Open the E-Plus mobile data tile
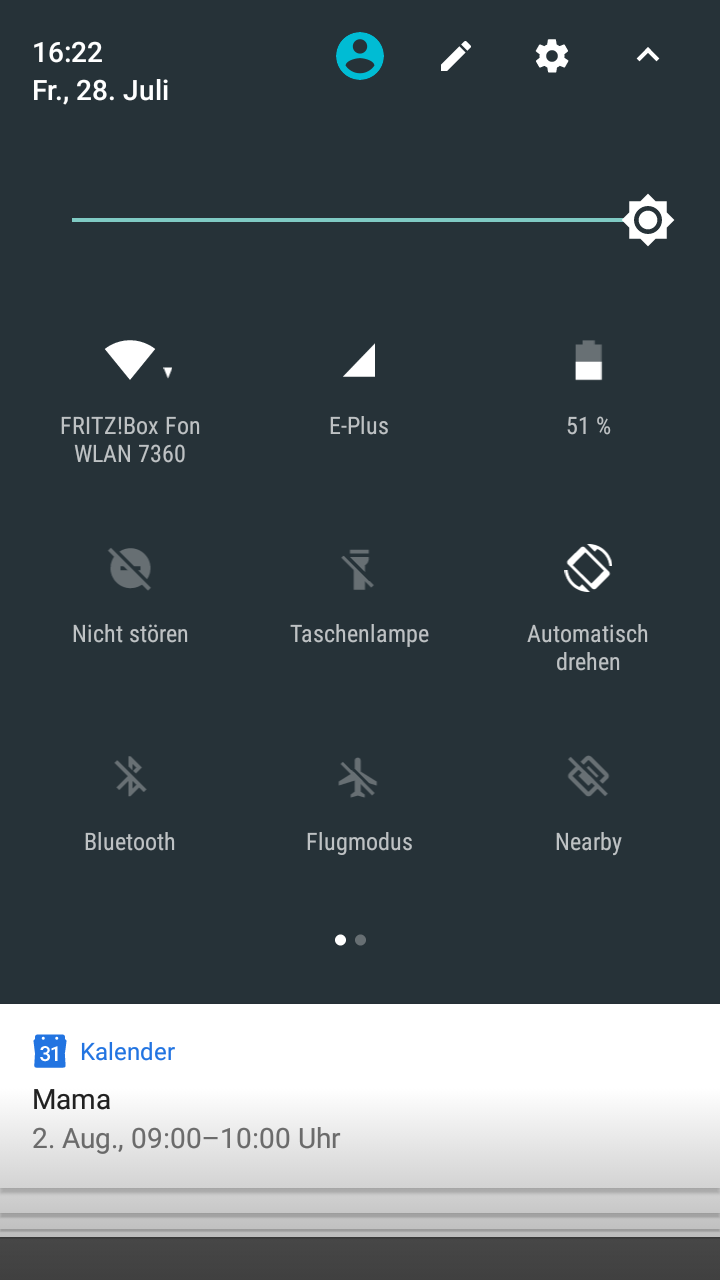The height and width of the screenshot is (1280, 720). pyautogui.click(x=359, y=362)
